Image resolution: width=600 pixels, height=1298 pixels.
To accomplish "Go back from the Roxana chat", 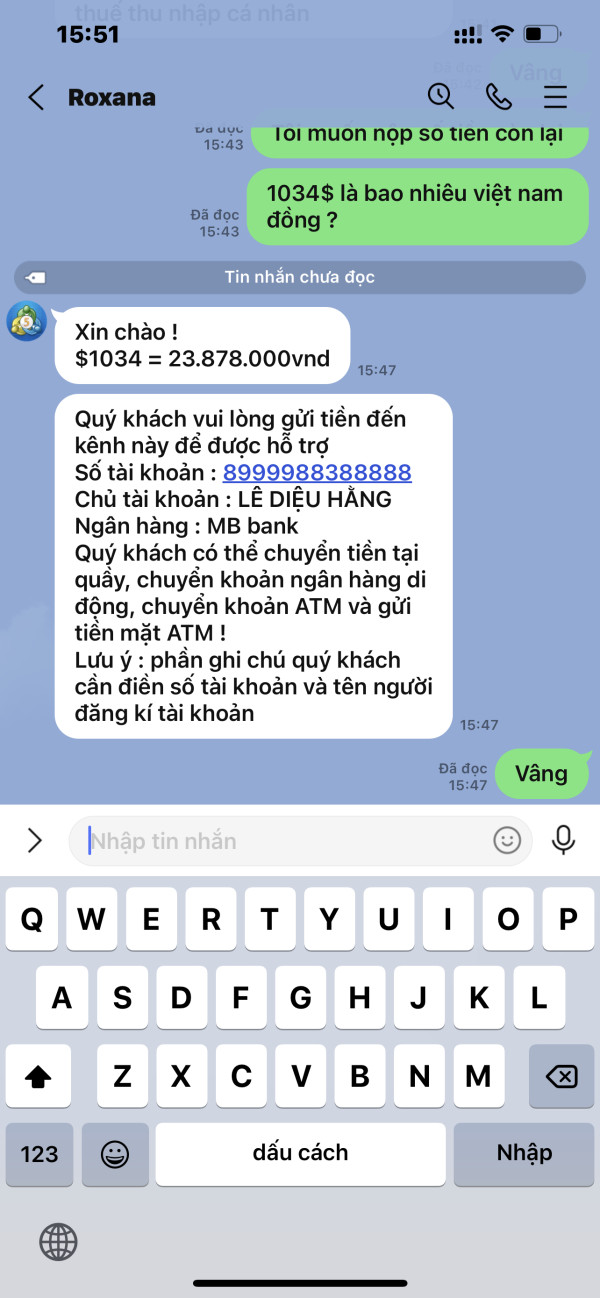I will [x=37, y=97].
